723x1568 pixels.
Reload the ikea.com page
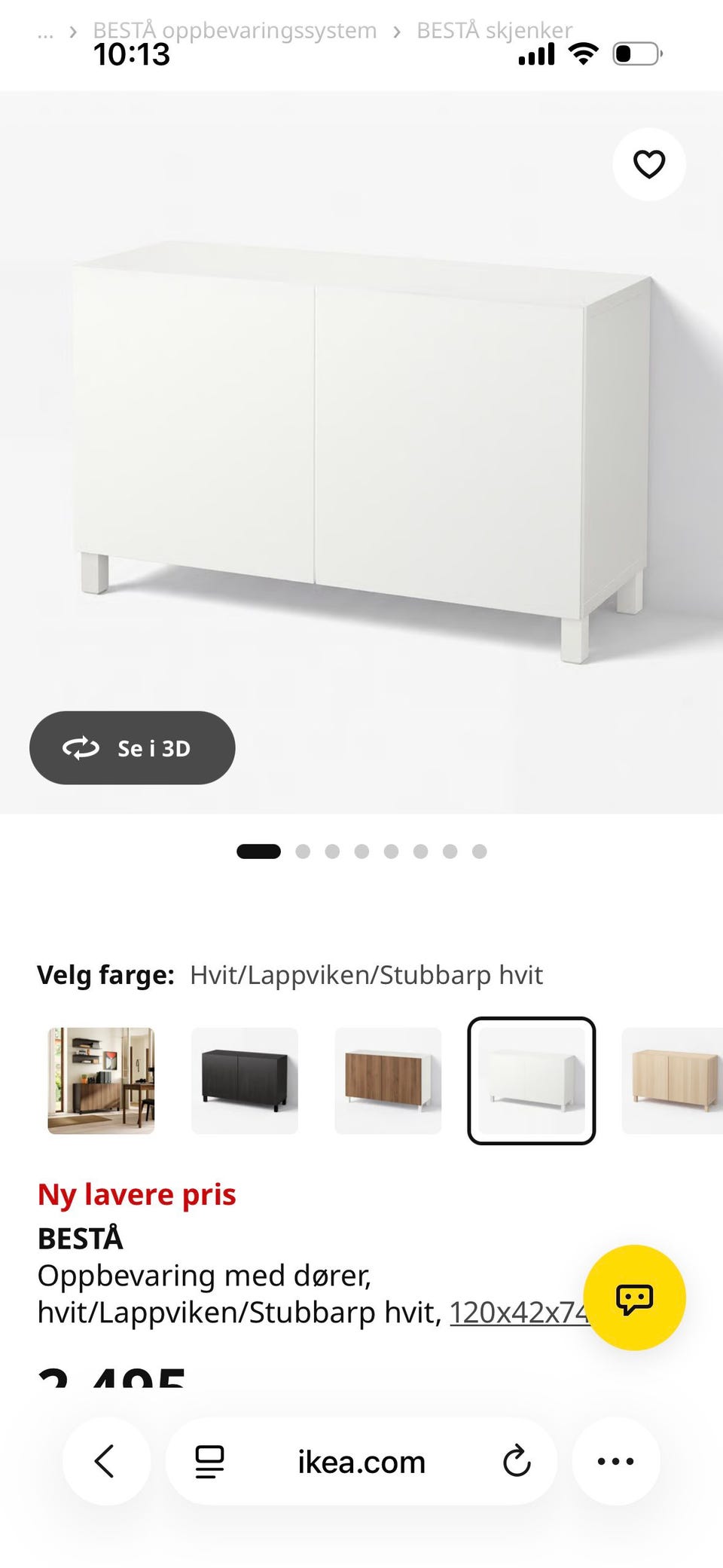point(517,1461)
